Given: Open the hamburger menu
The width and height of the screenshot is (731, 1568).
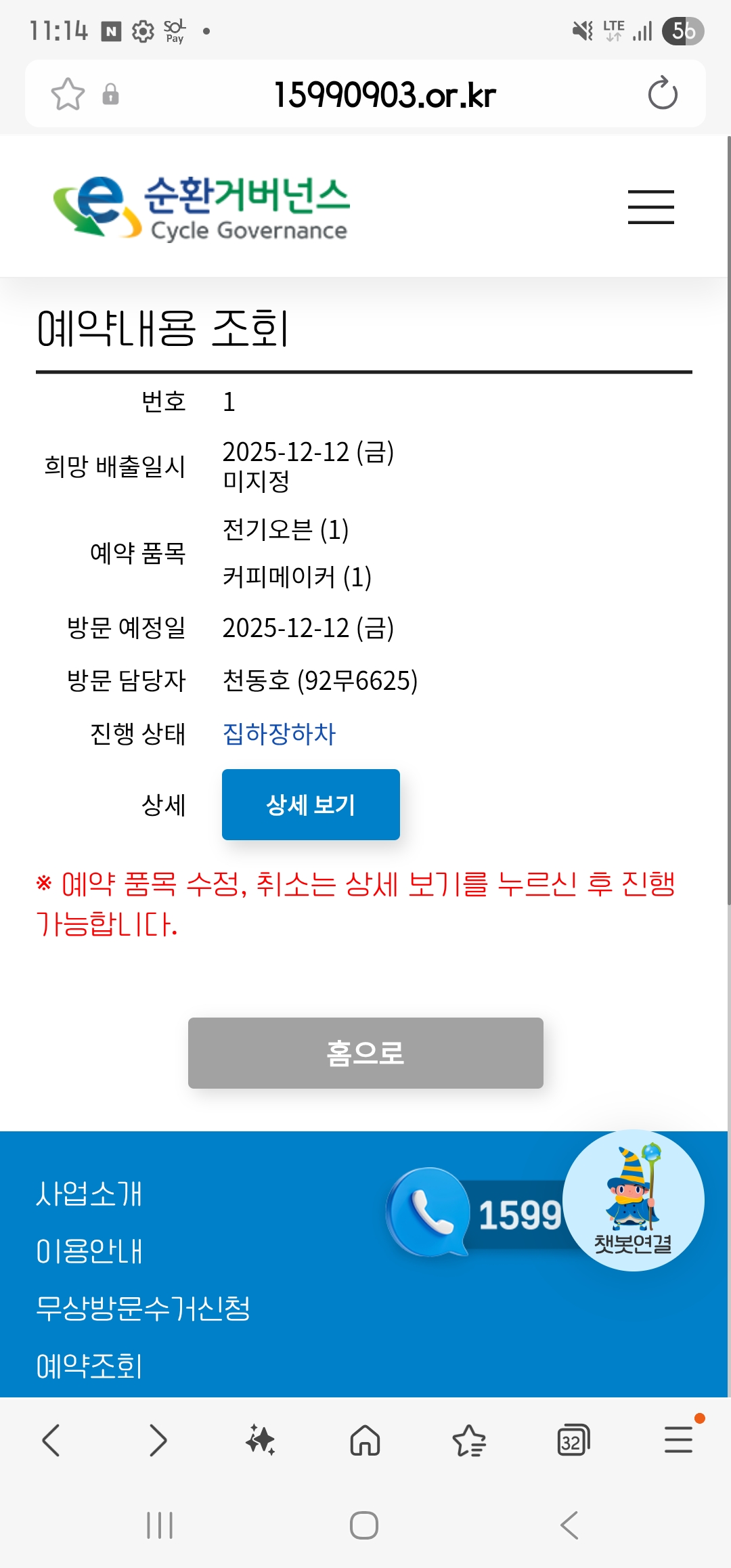Looking at the screenshot, I should [650, 207].
